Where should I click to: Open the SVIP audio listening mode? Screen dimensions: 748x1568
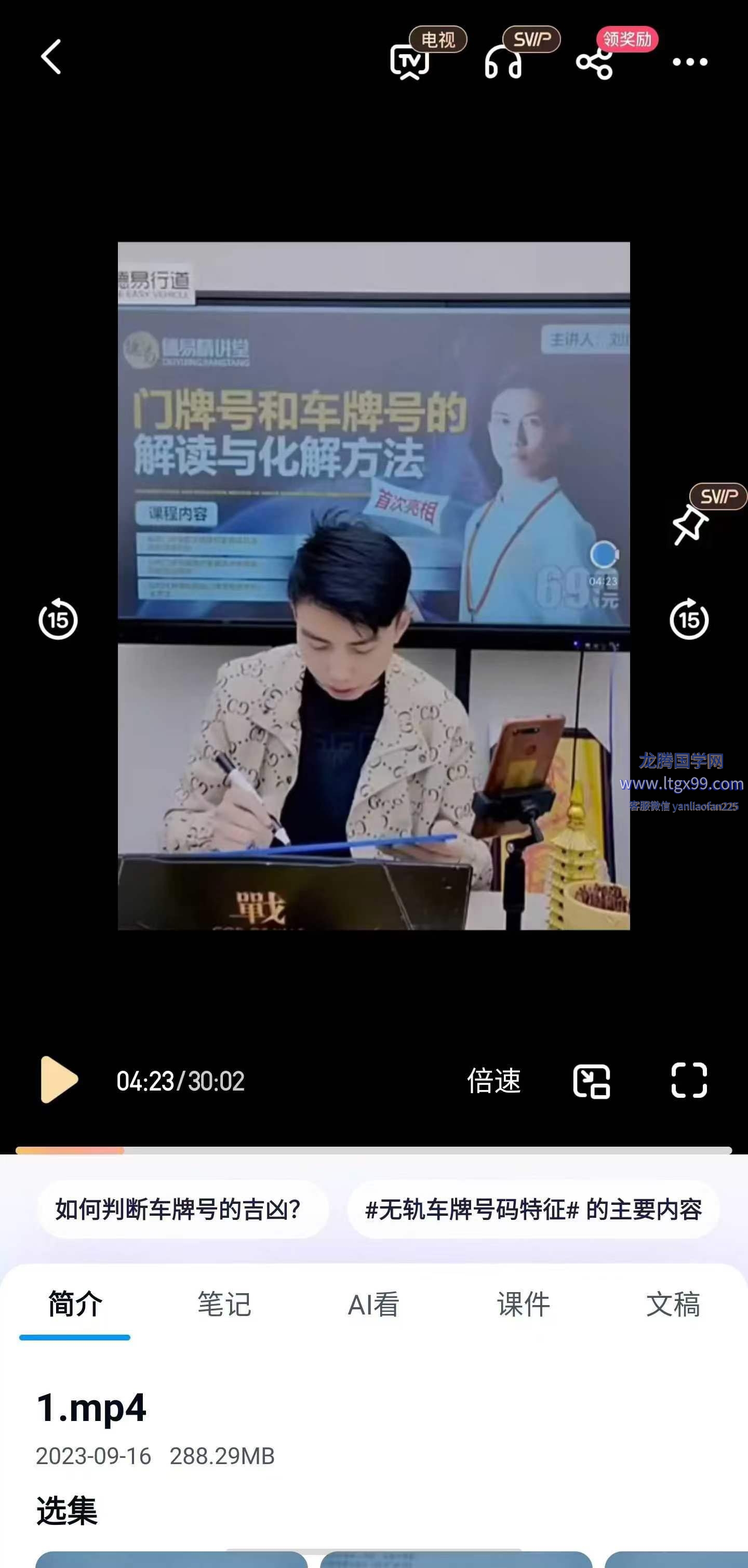(x=503, y=61)
